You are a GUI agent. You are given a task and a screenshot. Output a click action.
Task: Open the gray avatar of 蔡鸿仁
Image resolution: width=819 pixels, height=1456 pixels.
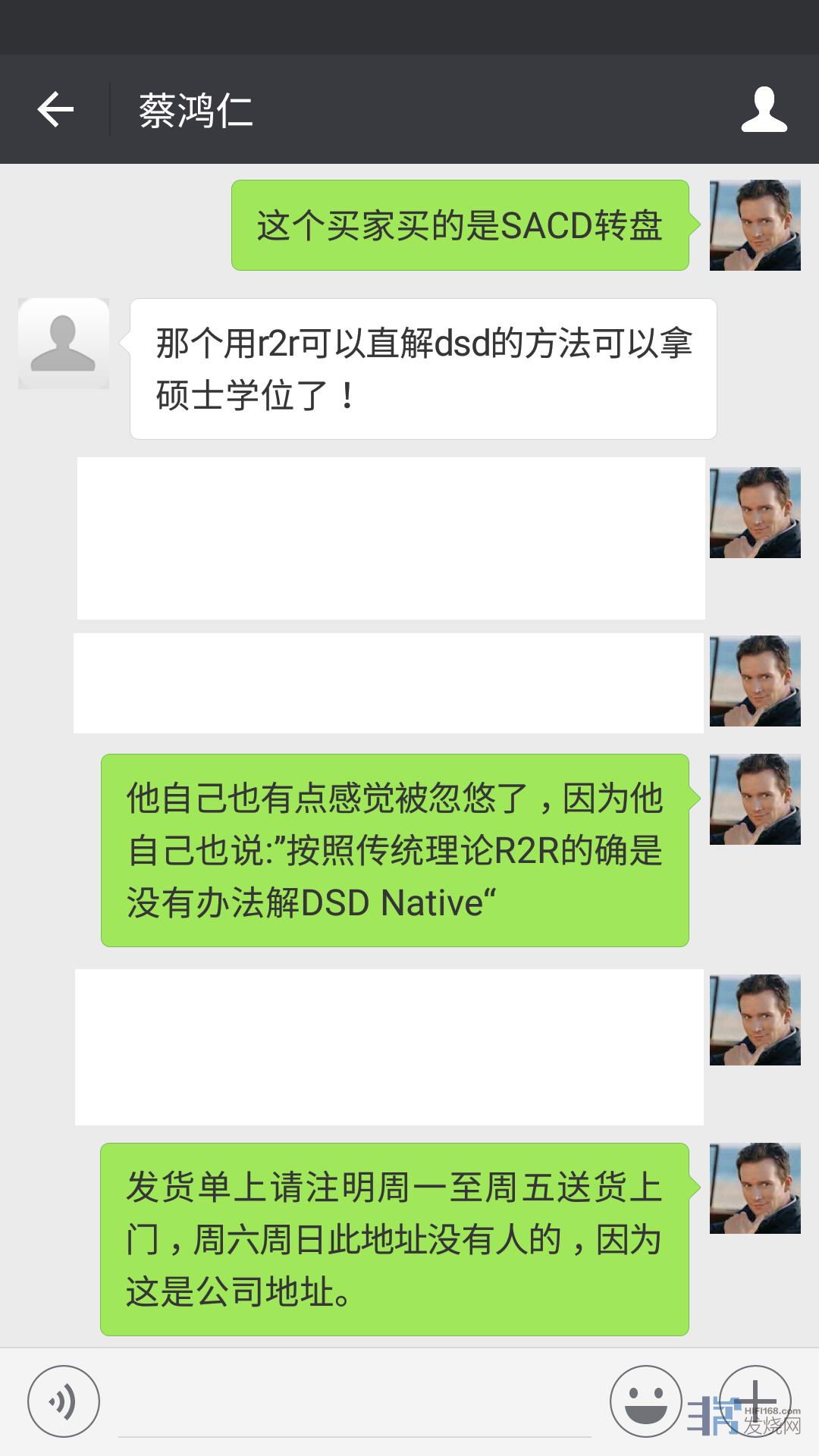click(64, 344)
